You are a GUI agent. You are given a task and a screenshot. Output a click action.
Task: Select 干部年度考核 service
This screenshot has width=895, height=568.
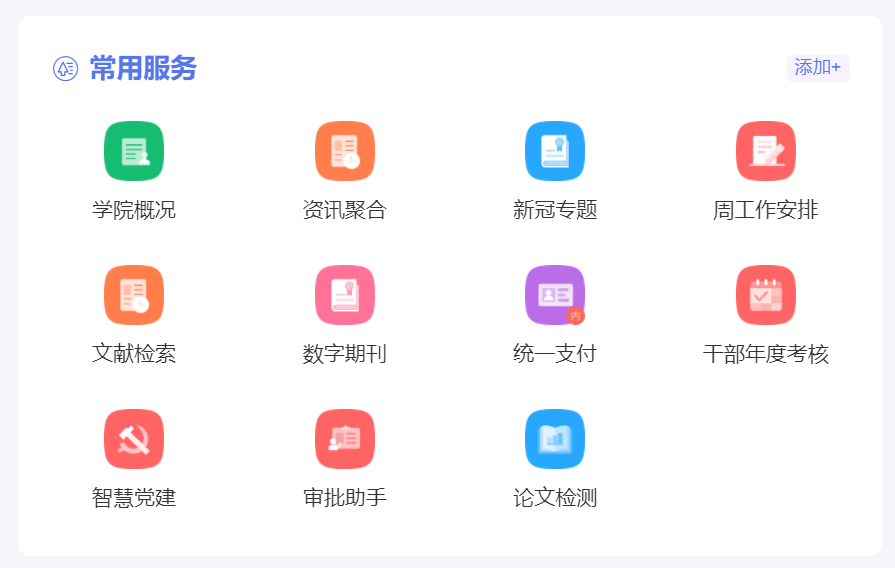[x=766, y=296]
